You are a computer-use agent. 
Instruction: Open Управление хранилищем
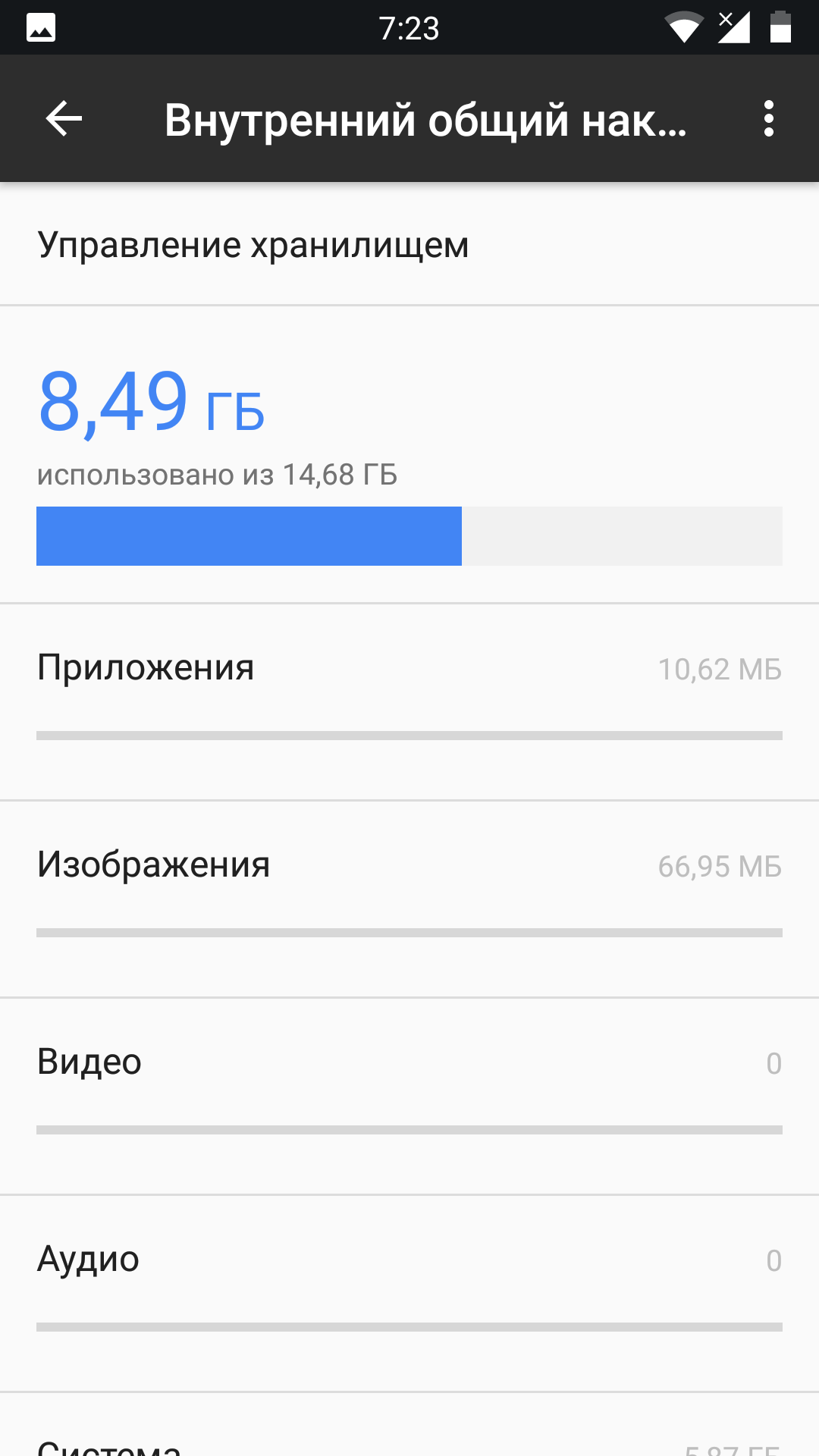(x=253, y=245)
